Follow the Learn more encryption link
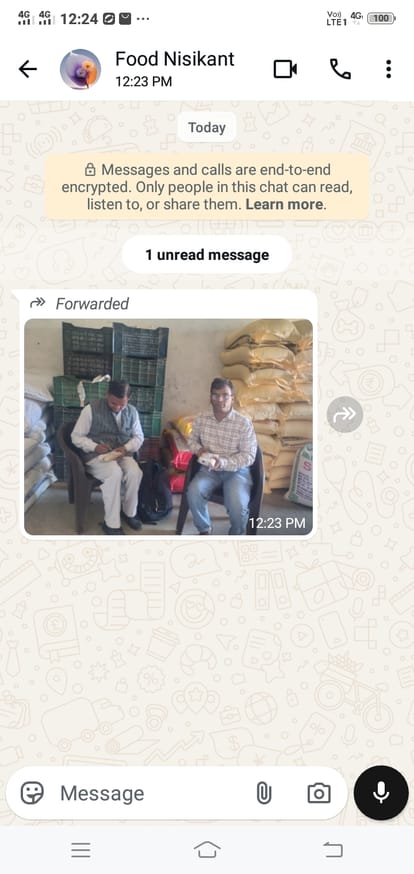 pos(284,205)
